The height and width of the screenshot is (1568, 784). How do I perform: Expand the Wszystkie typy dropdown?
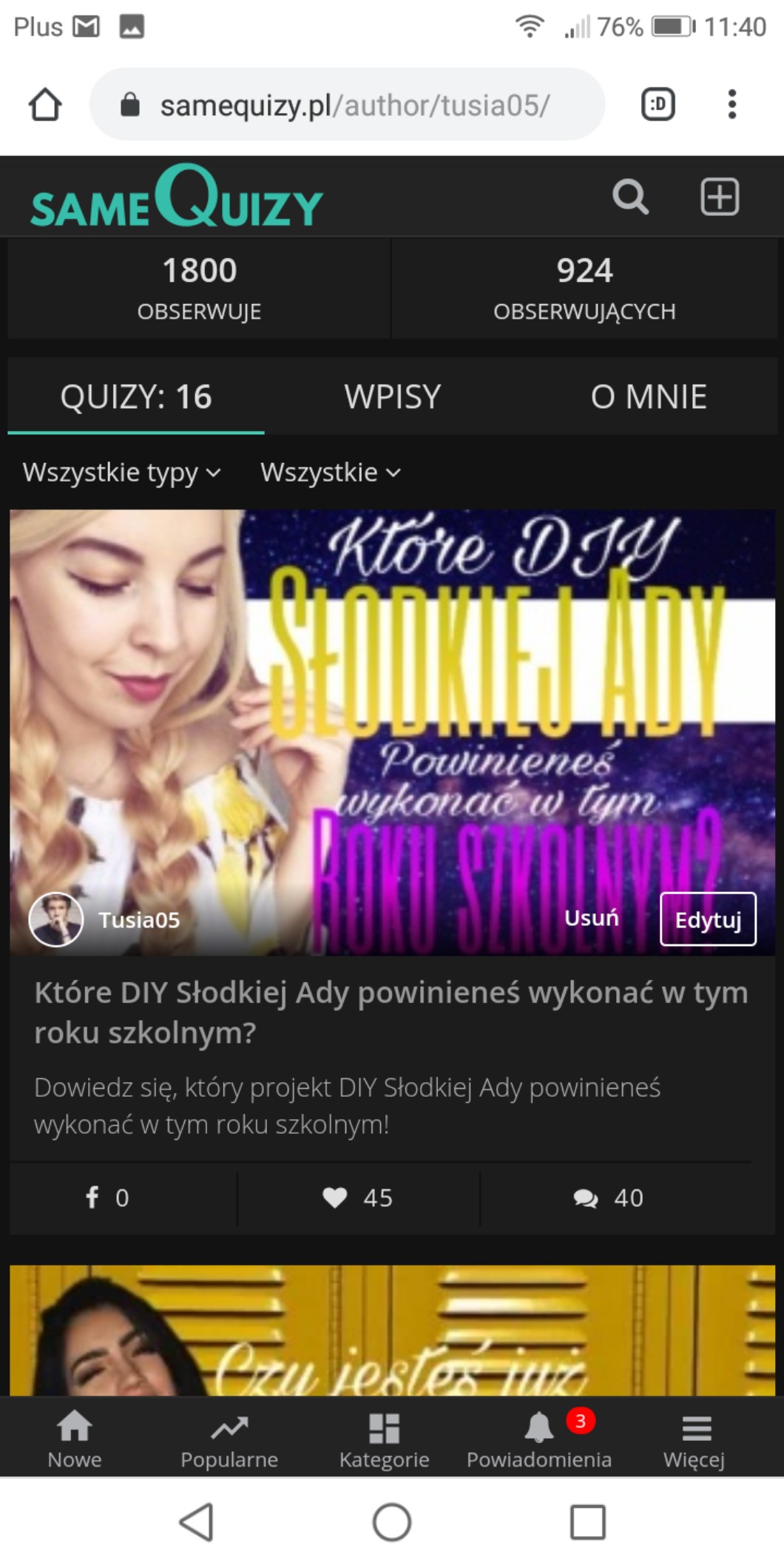(122, 473)
